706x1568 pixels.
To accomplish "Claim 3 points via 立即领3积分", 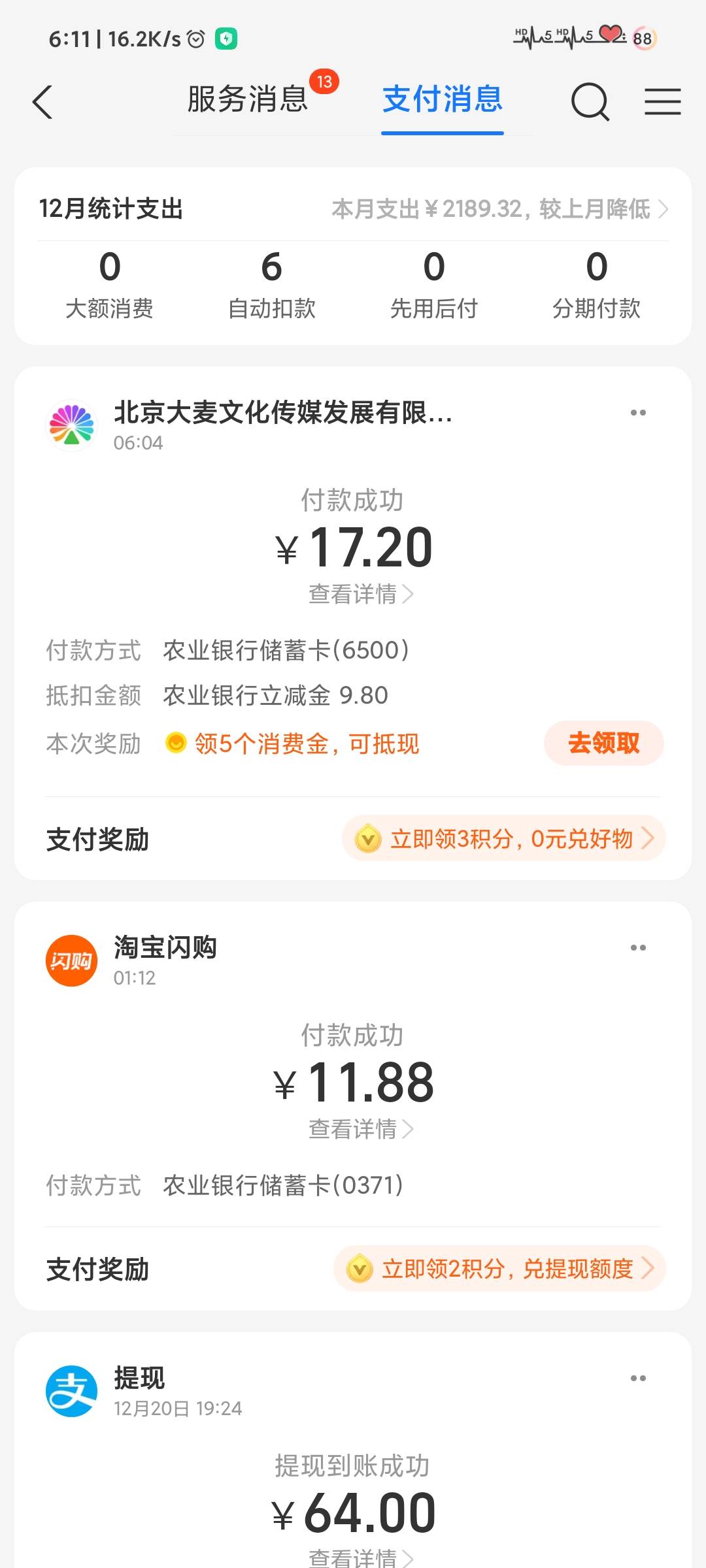I will (x=503, y=839).
